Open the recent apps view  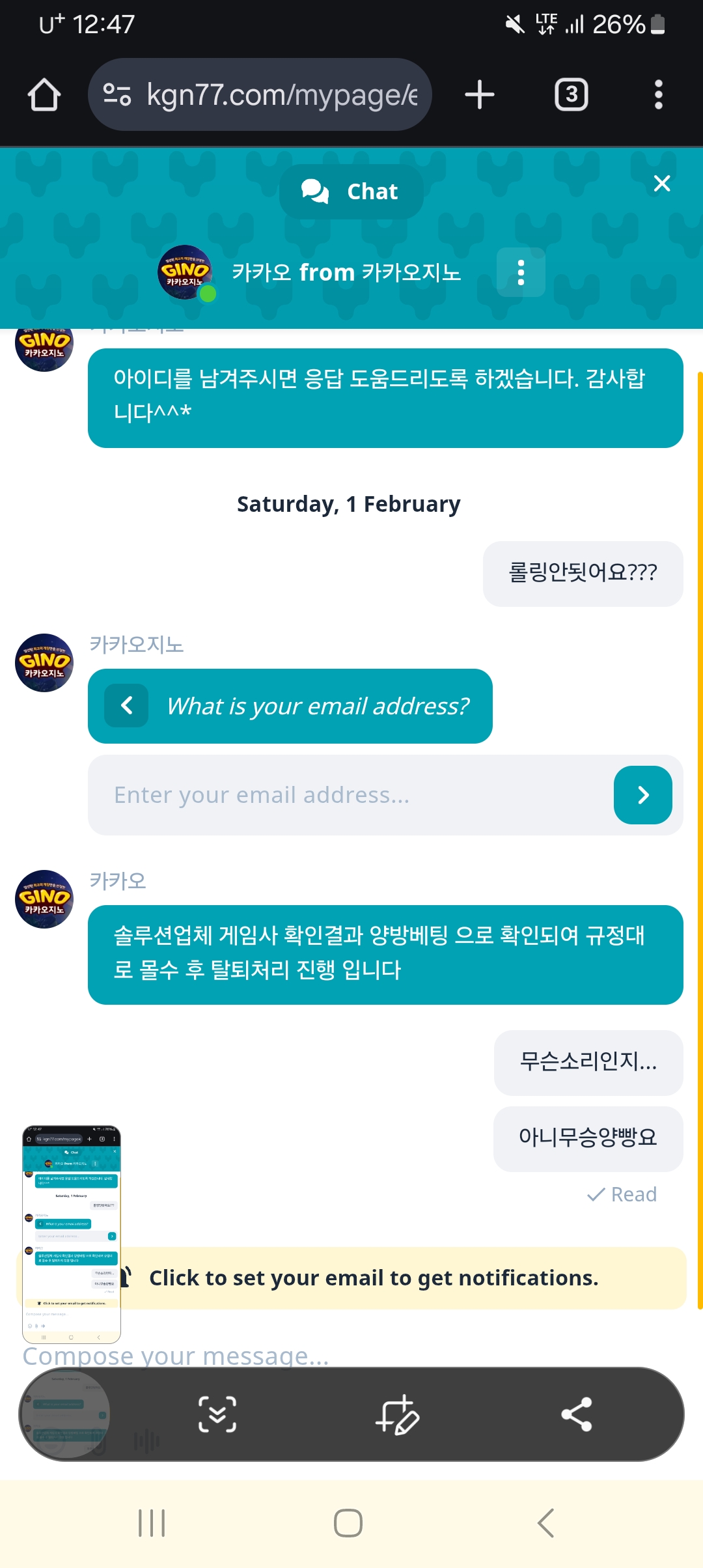pos(152,1522)
